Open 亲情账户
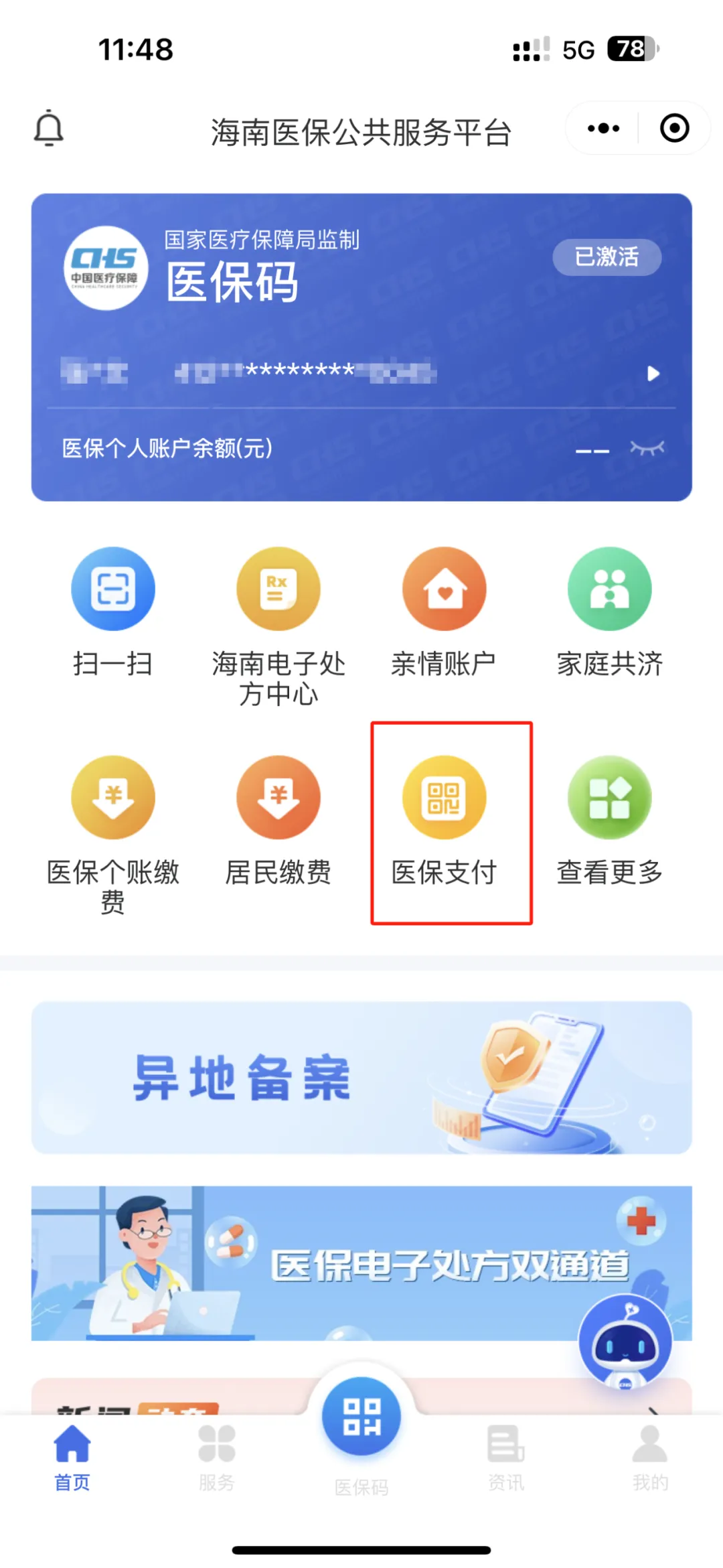 click(444, 589)
